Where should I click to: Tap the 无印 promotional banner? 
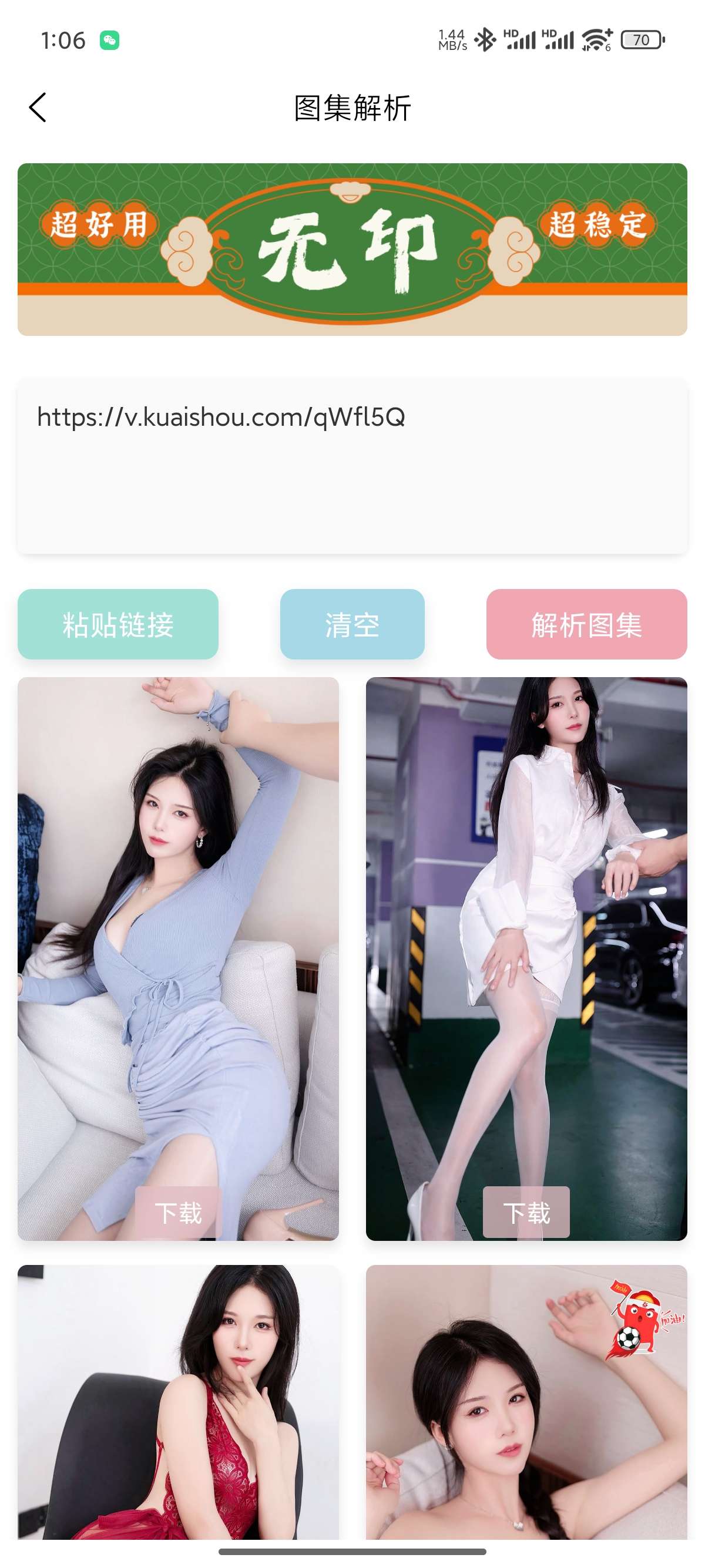[x=352, y=249]
